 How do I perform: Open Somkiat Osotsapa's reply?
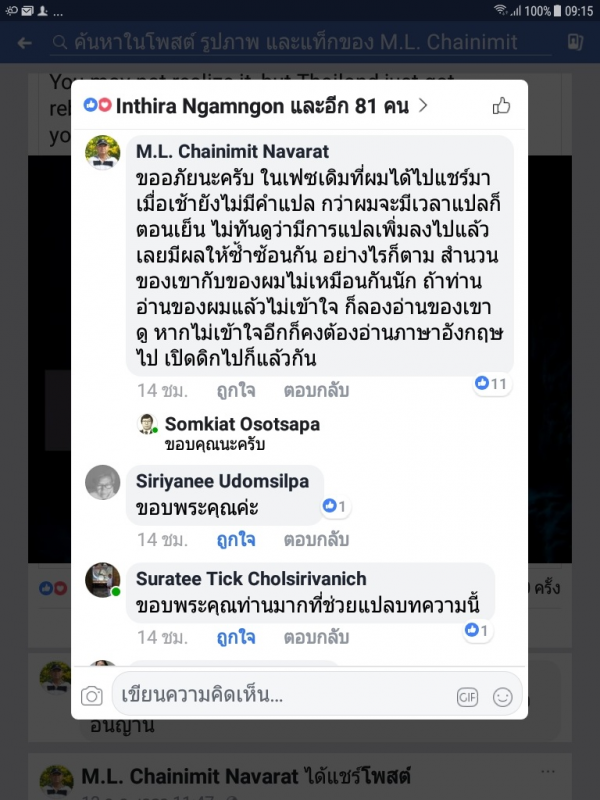(242, 433)
